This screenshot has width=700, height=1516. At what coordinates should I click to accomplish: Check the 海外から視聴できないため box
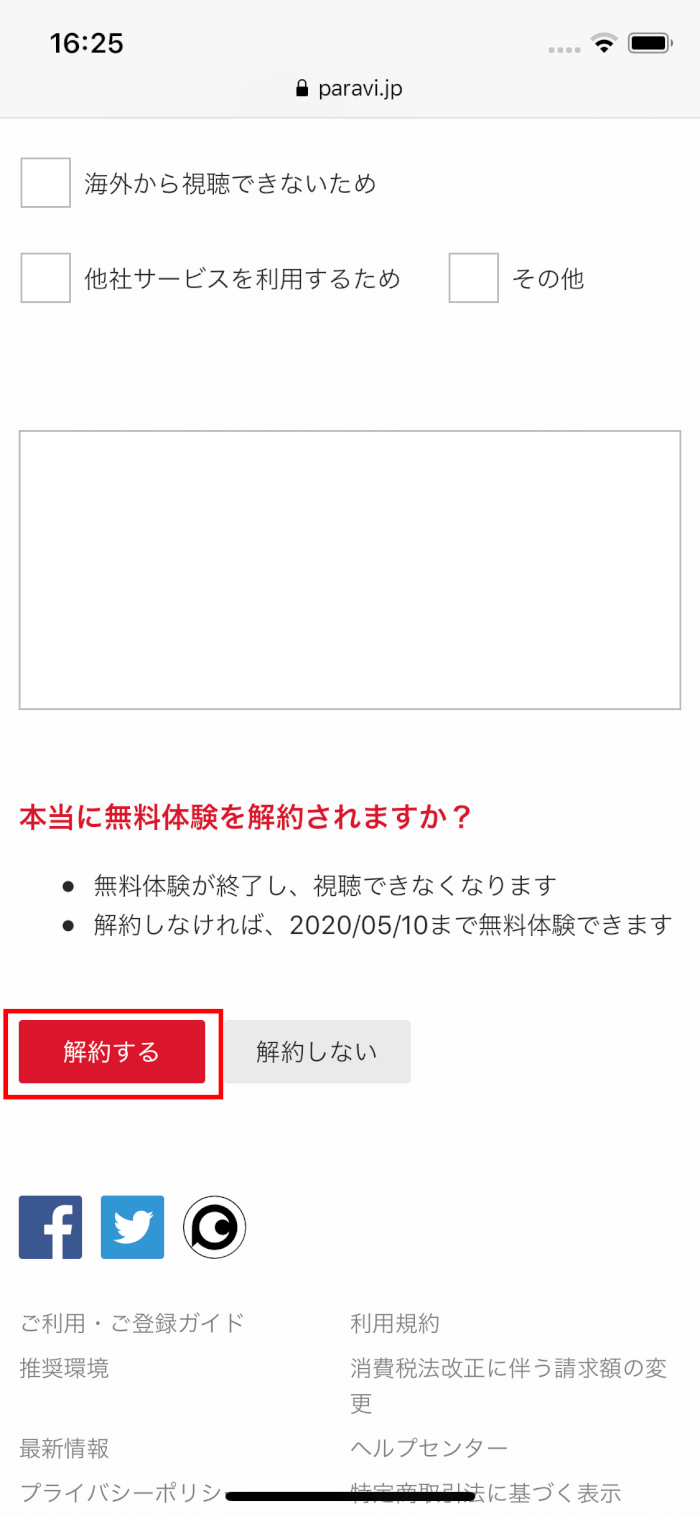(x=46, y=183)
